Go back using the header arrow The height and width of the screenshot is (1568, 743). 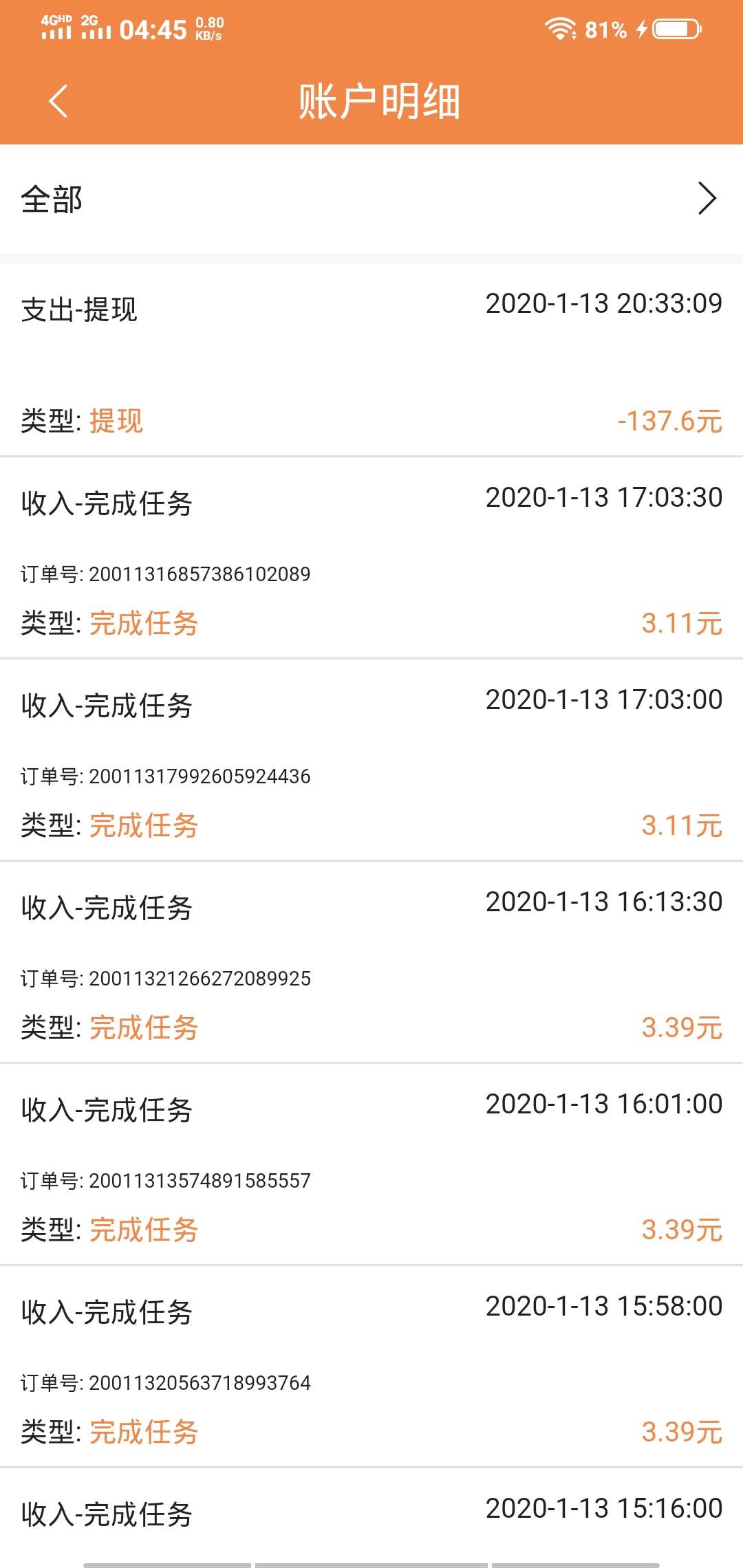[58, 101]
